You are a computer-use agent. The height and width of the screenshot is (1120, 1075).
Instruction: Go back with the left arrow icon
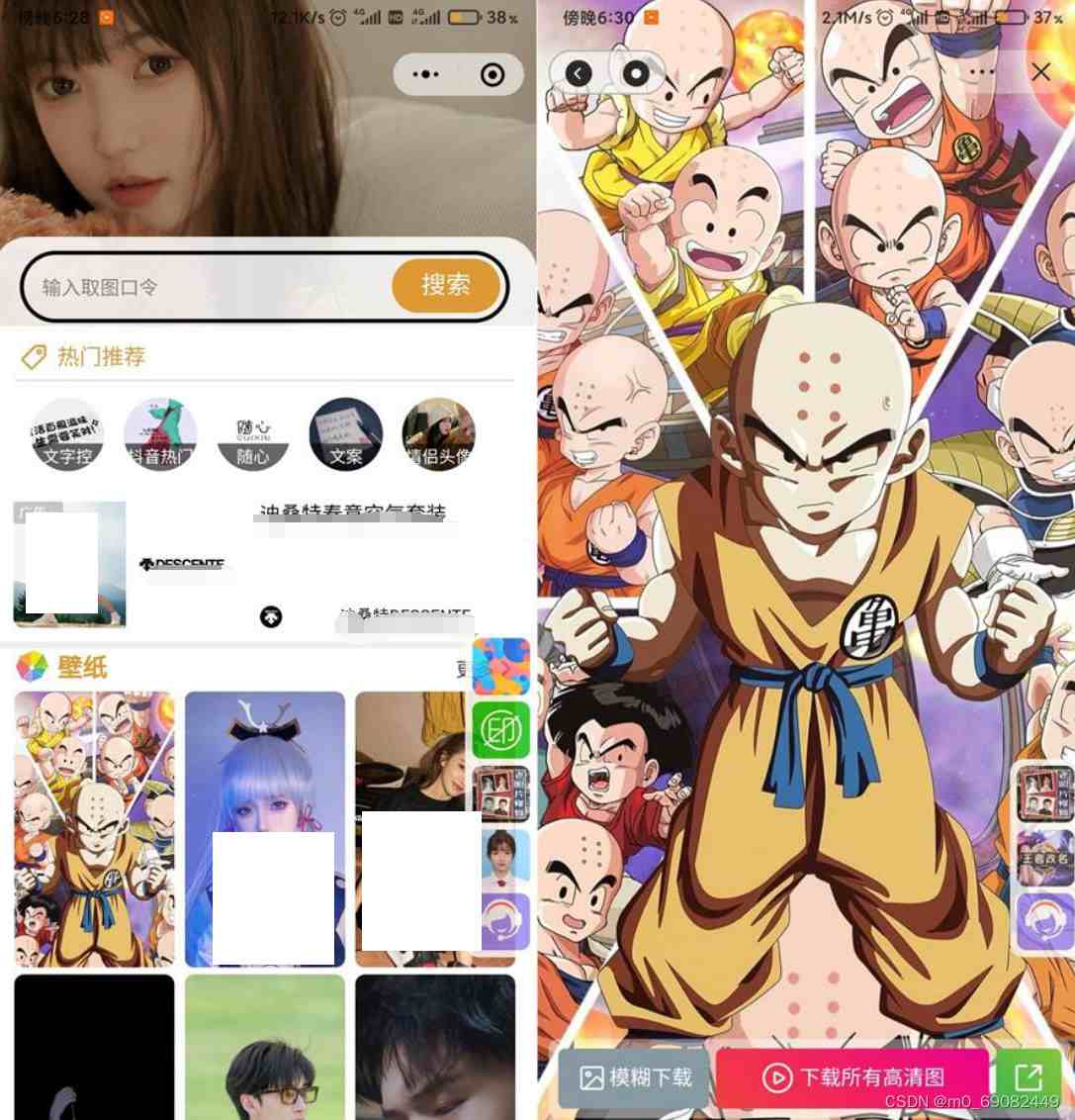tap(579, 73)
